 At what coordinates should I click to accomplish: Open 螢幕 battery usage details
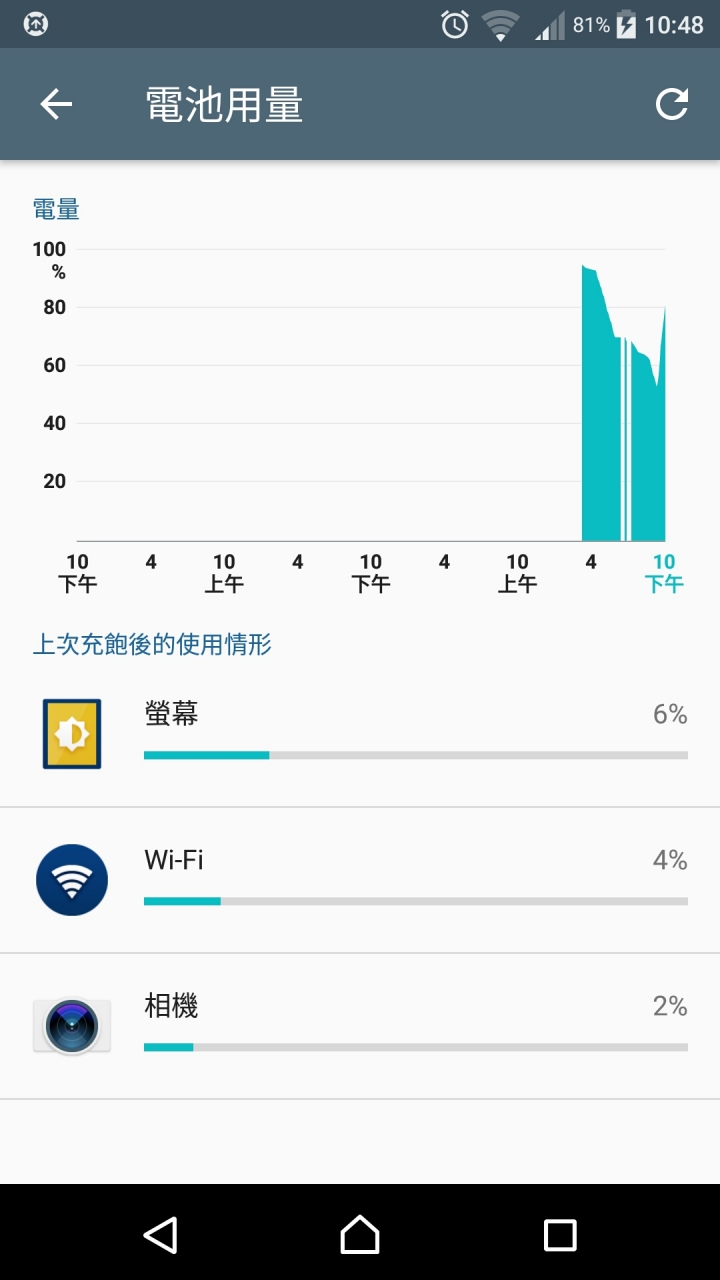point(360,734)
